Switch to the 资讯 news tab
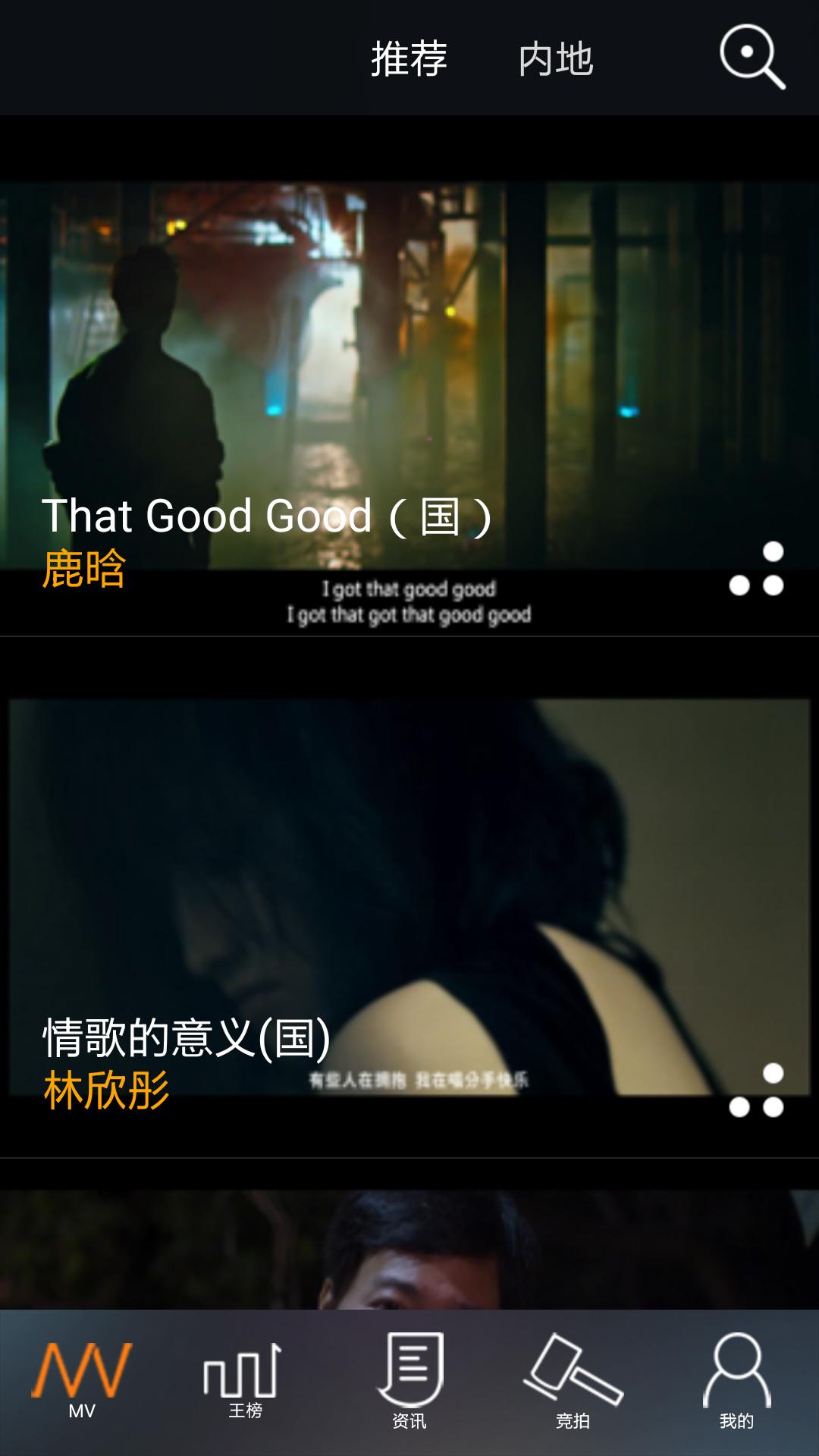This screenshot has width=819, height=1456. pos(409,1382)
